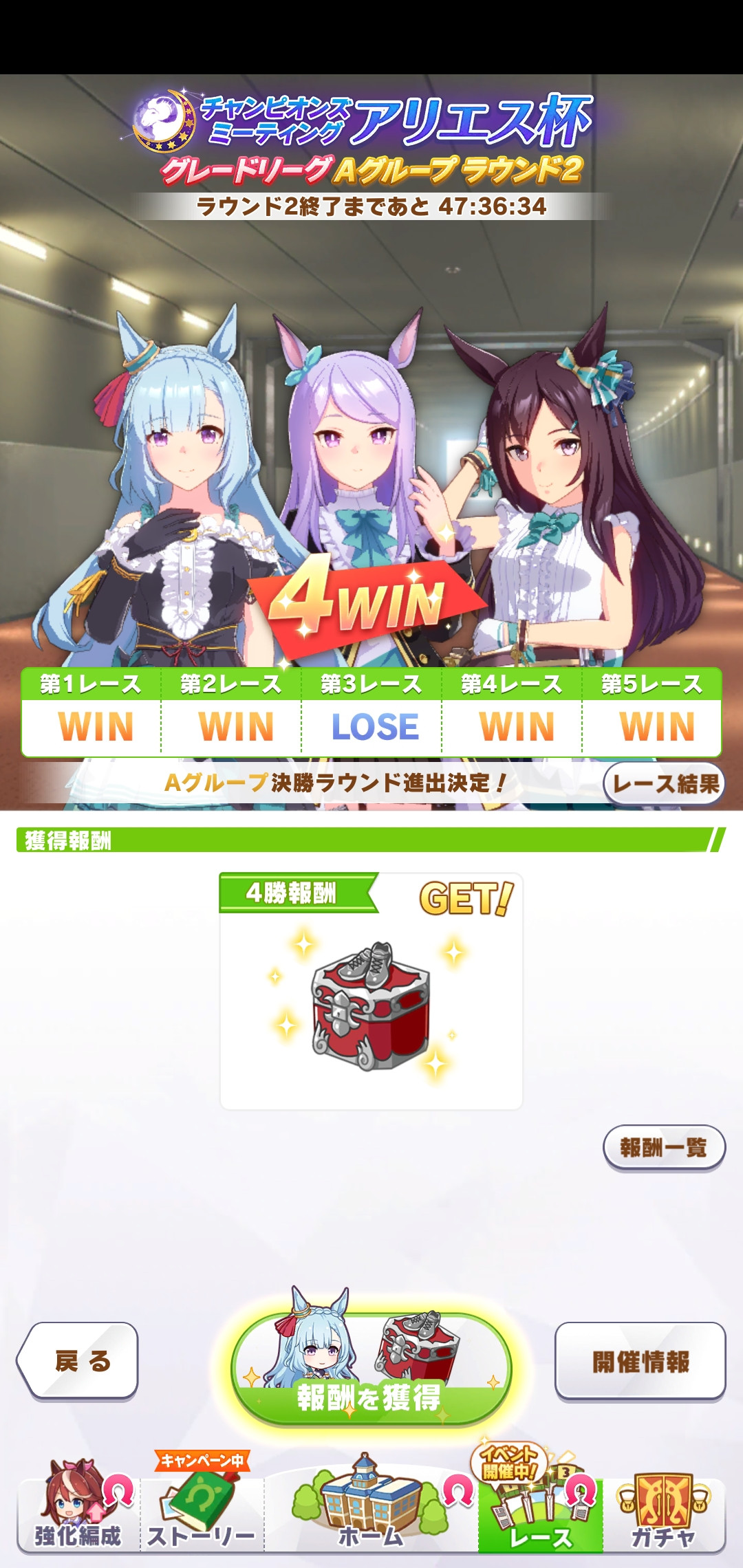Open the ガチャ tab
Viewport: 743px width, 1568px height.
(663, 1513)
